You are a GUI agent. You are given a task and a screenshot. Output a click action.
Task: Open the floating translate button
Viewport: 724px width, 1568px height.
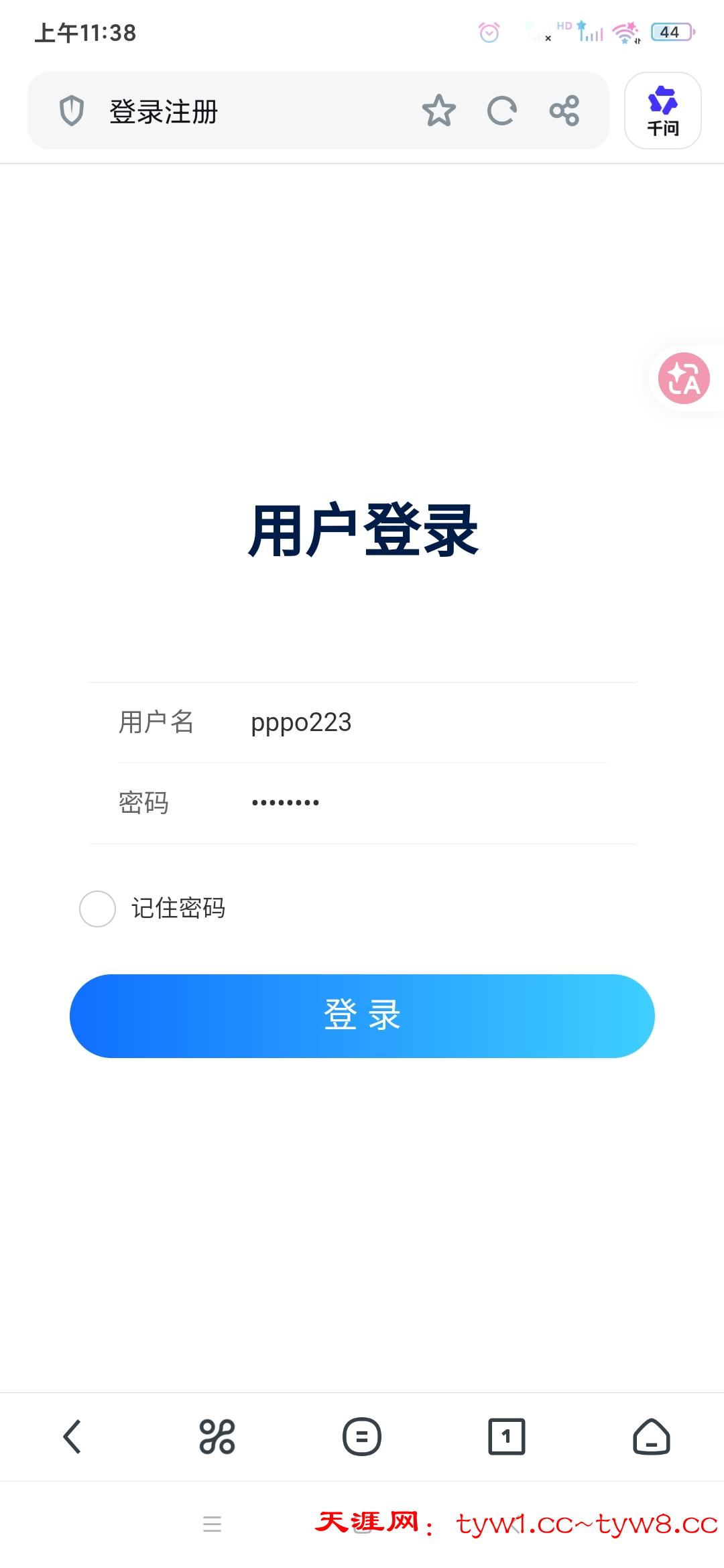click(x=684, y=379)
